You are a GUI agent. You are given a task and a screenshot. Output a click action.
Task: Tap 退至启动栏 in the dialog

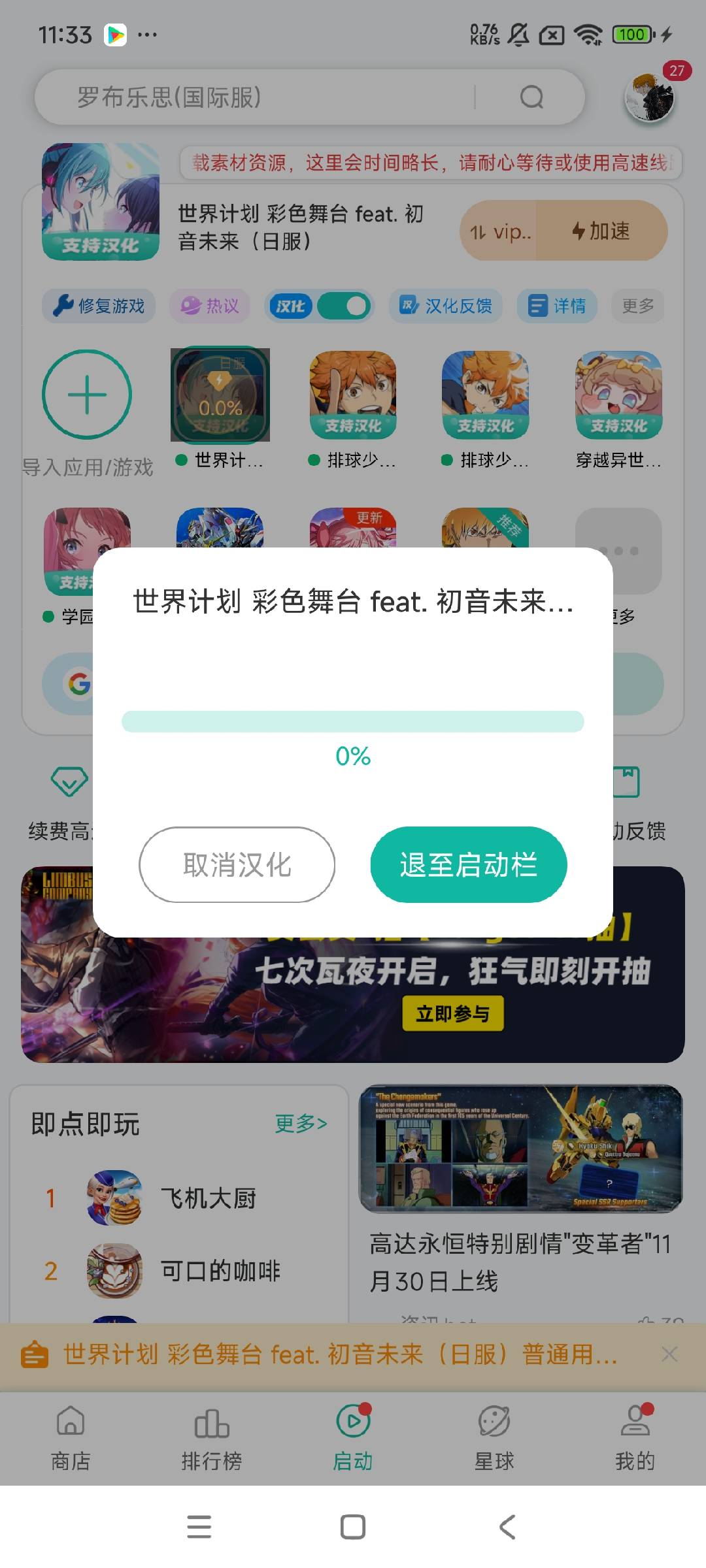click(468, 864)
